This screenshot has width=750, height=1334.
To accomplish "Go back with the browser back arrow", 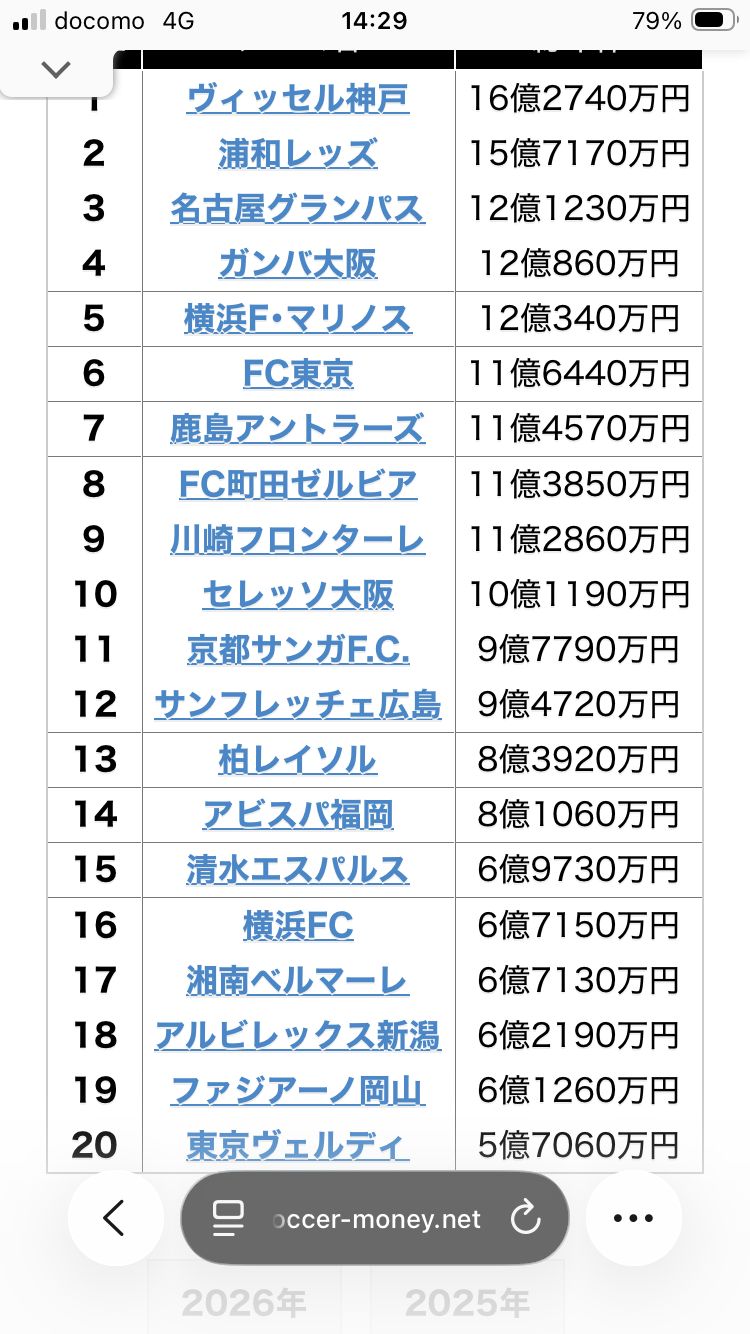I will [x=115, y=1218].
